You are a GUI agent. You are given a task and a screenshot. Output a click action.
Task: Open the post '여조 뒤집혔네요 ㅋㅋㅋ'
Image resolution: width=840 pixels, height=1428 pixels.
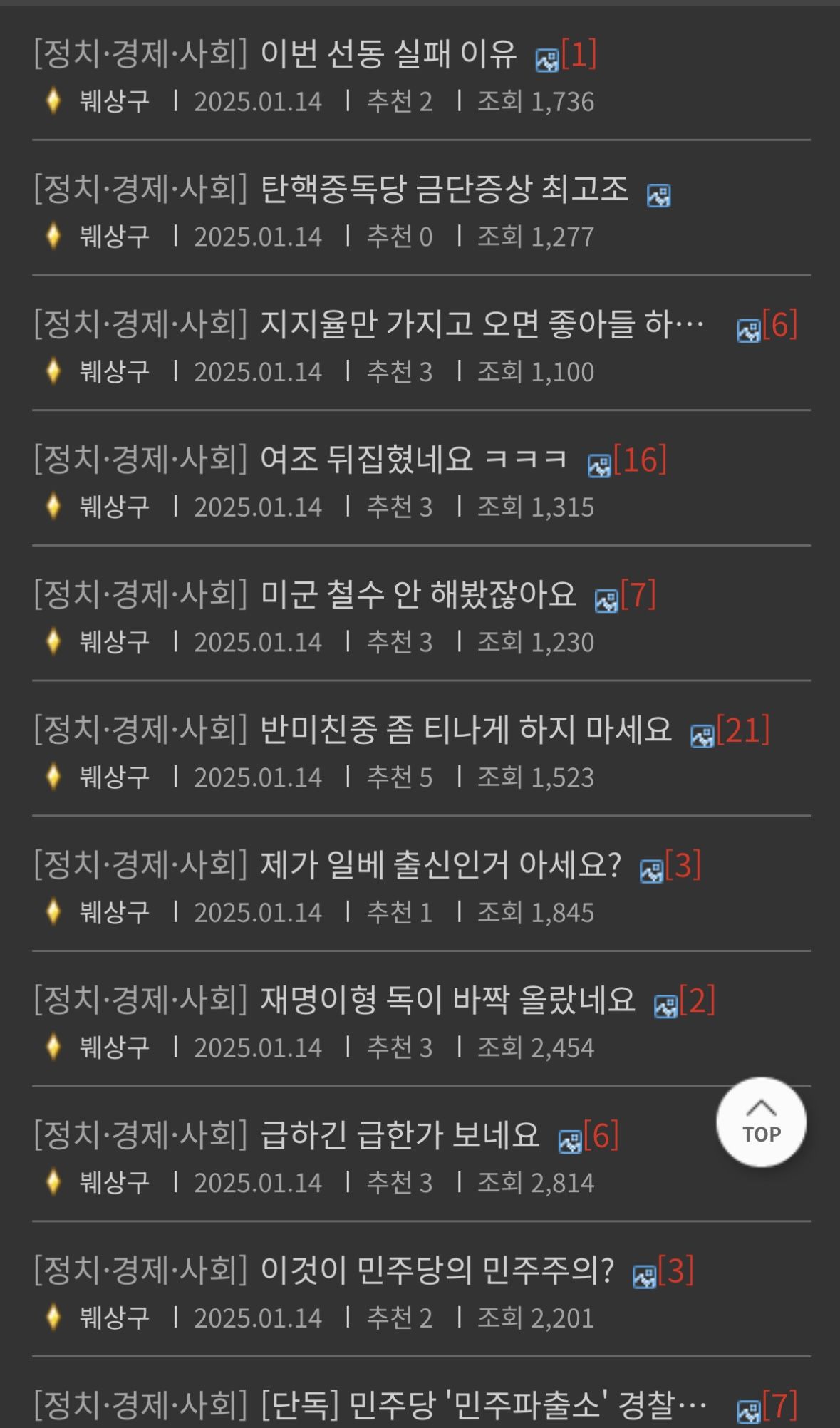[x=414, y=459]
